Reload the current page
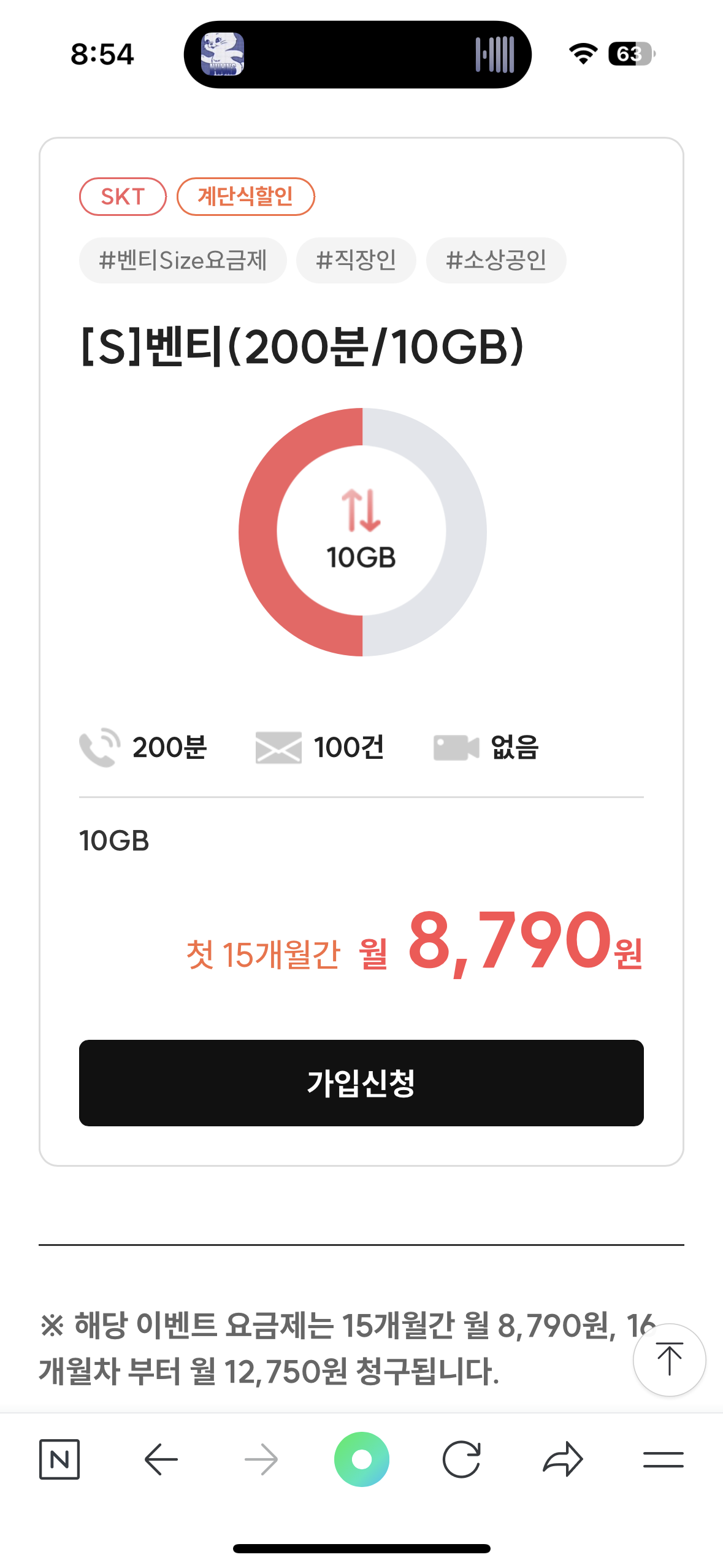This screenshot has height=1568, width=723. [462, 1459]
